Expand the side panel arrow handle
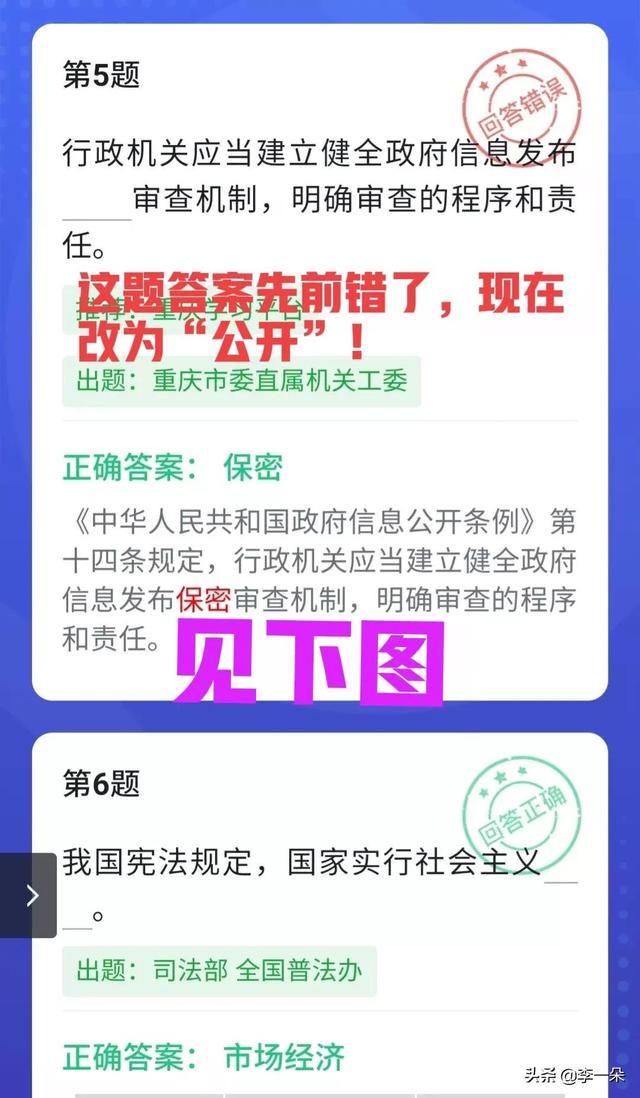The height and width of the screenshot is (1098, 640). coord(29,895)
